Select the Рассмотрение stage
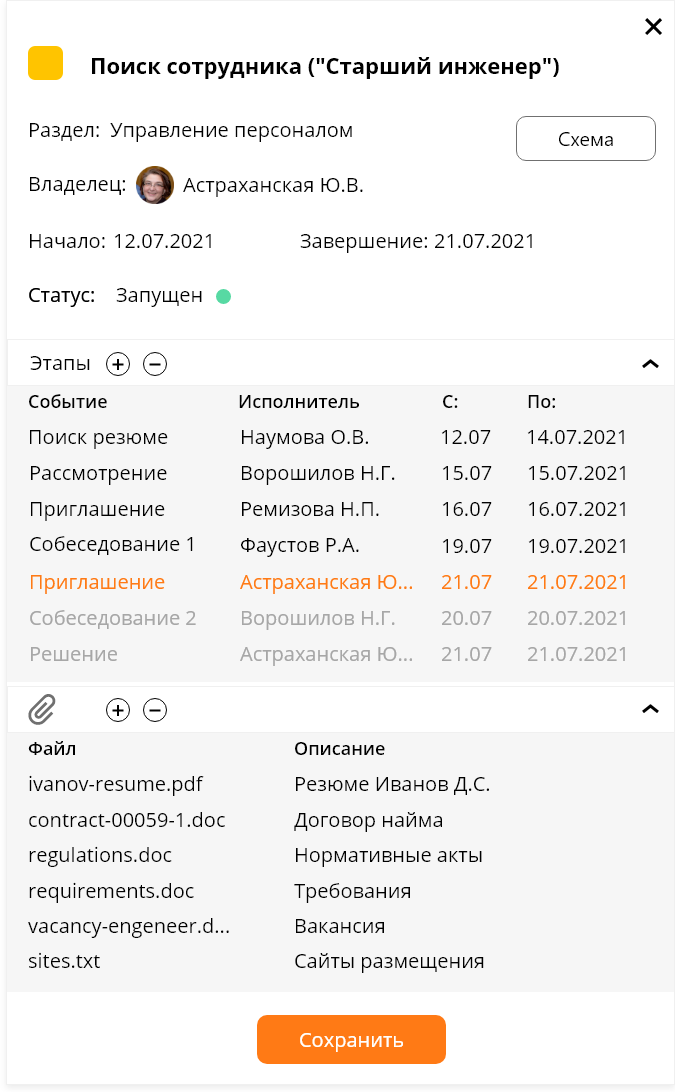Viewport: 675px width, 1092px height. pos(98,473)
